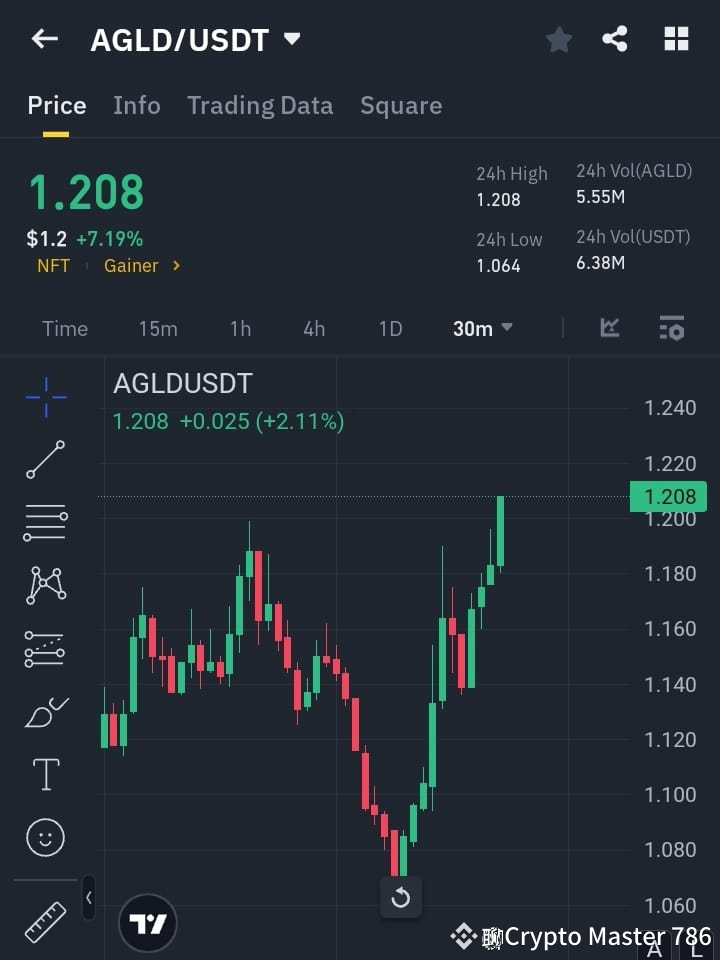Open the Square tab
720x960 pixels.
[x=401, y=105]
